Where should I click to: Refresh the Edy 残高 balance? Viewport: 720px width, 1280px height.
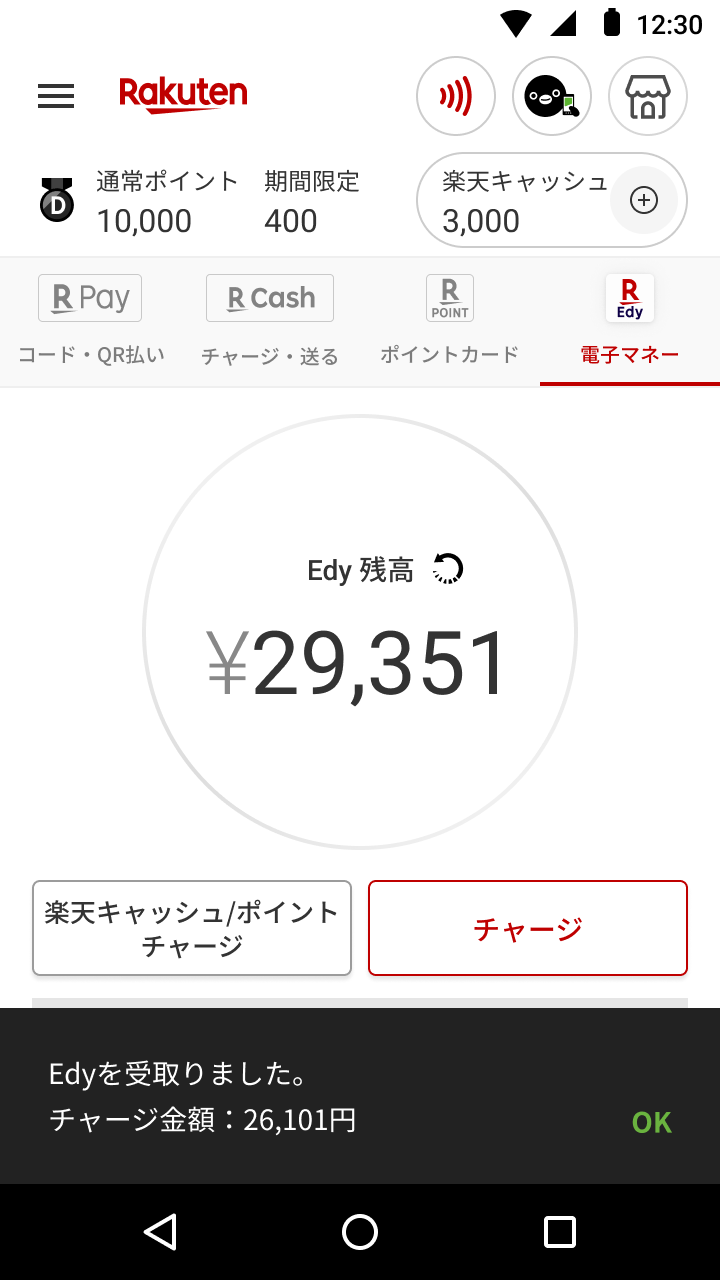(x=448, y=568)
